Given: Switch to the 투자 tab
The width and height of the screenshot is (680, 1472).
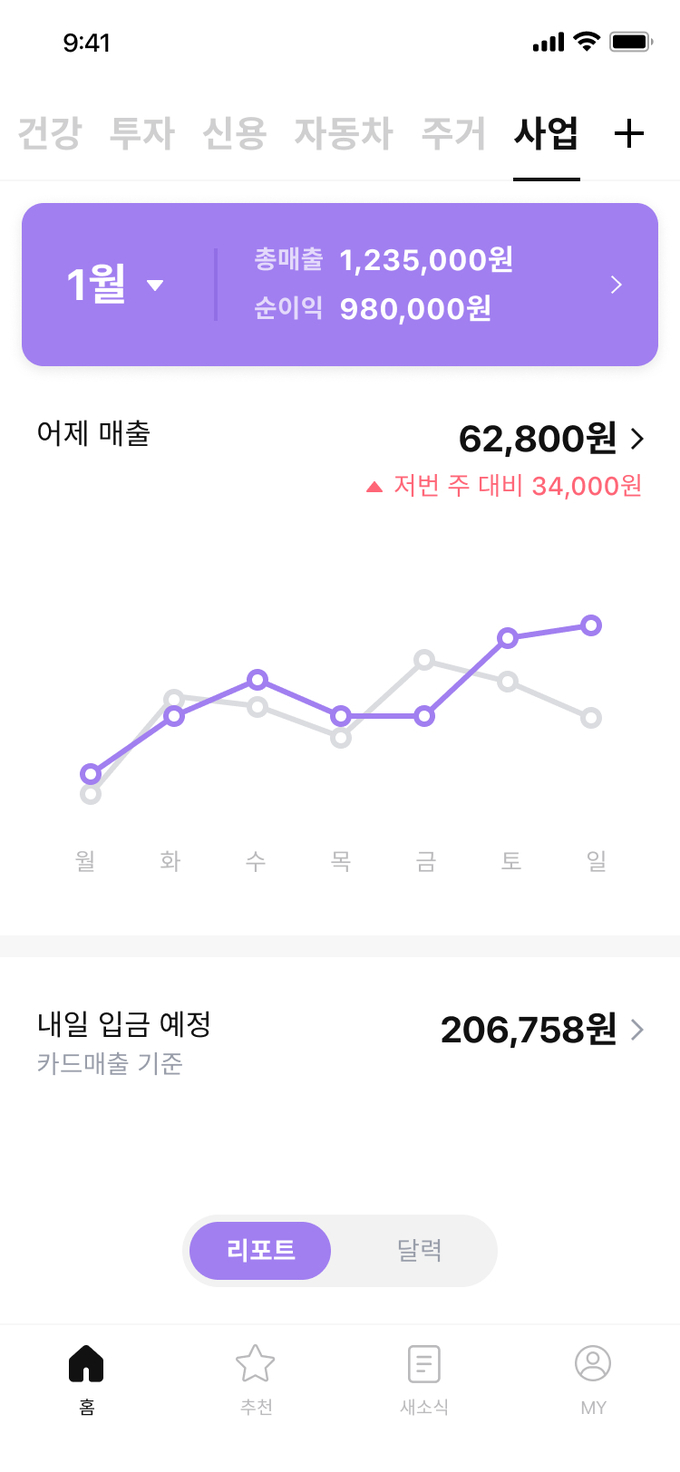Looking at the screenshot, I should 141,133.
